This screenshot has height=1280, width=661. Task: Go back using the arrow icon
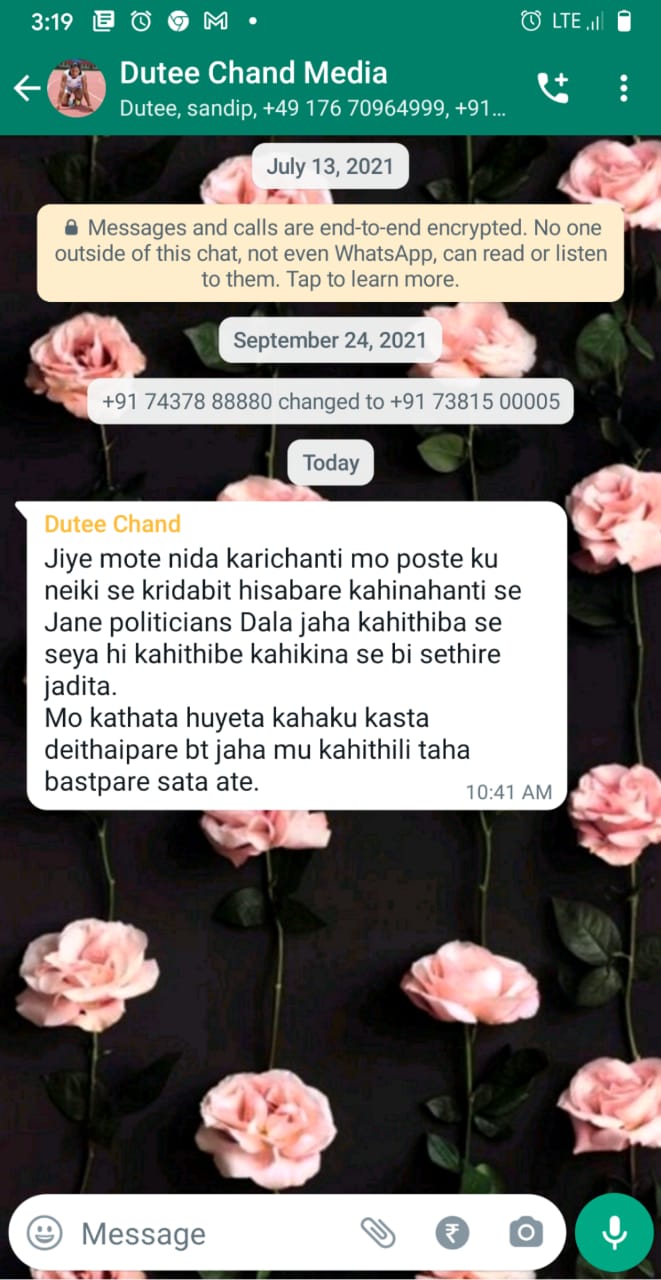[x=26, y=88]
